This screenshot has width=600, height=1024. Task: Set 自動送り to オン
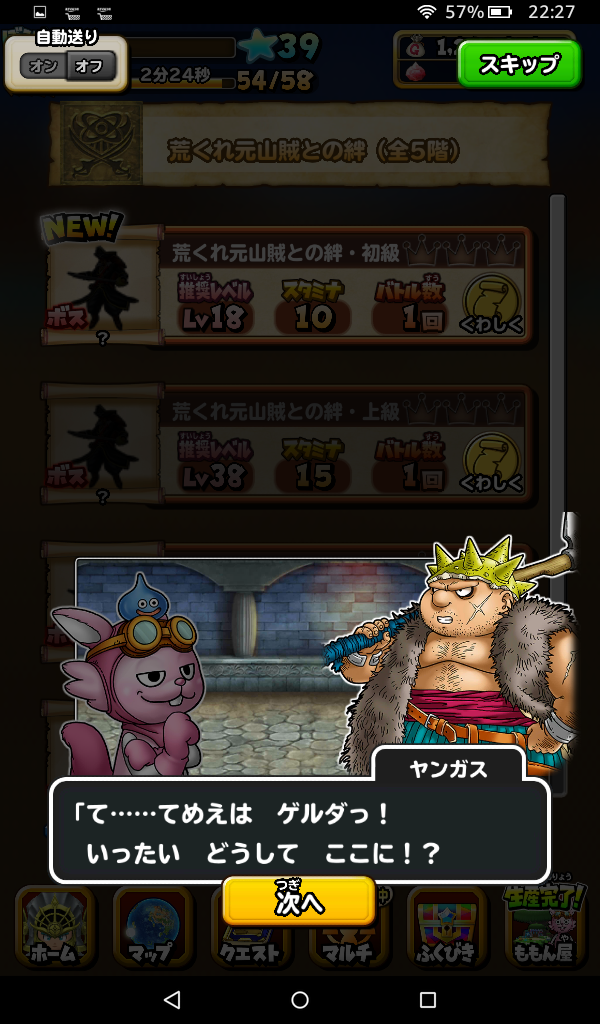click(x=44, y=68)
